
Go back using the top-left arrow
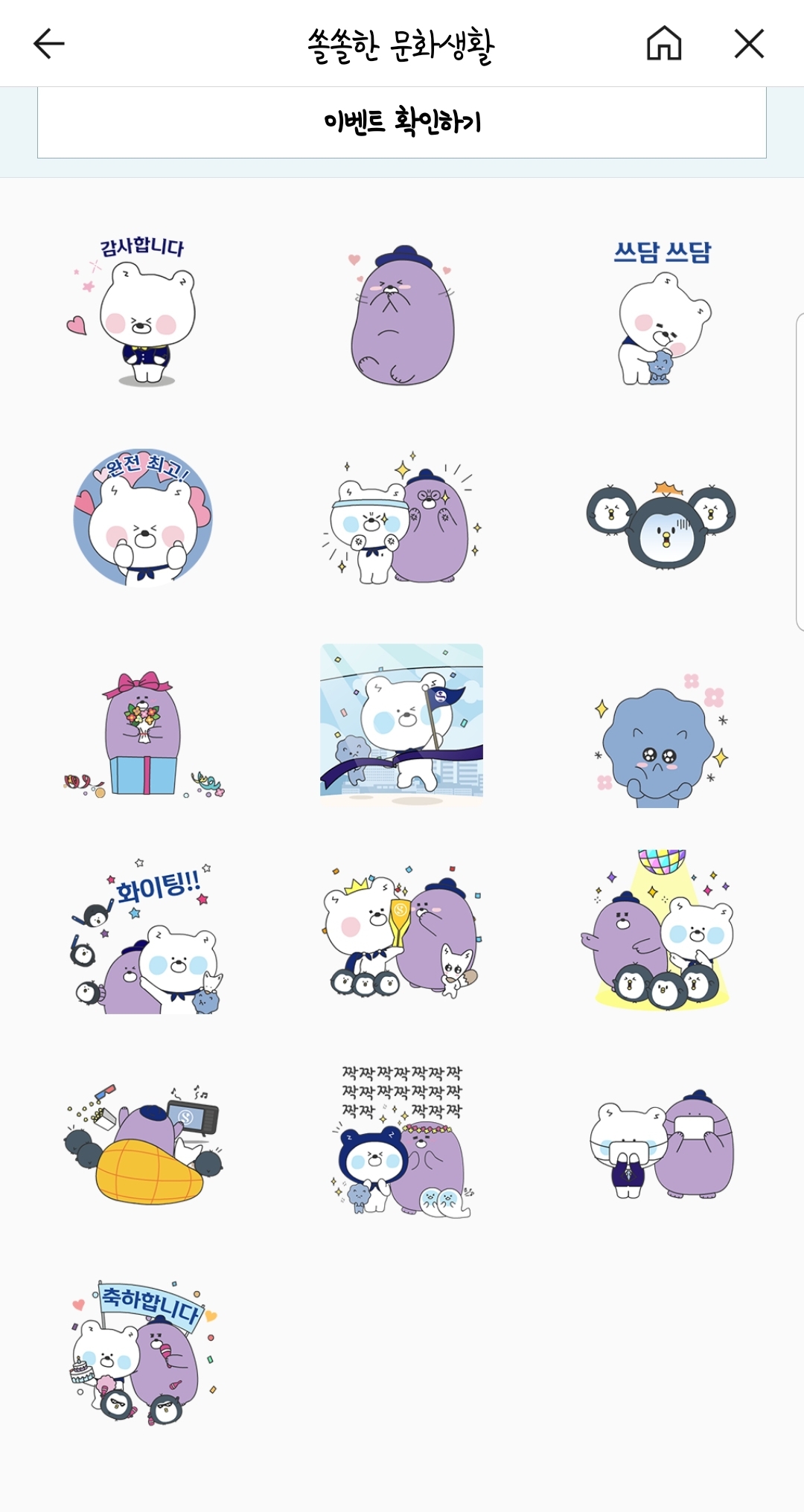pyautogui.click(x=49, y=44)
